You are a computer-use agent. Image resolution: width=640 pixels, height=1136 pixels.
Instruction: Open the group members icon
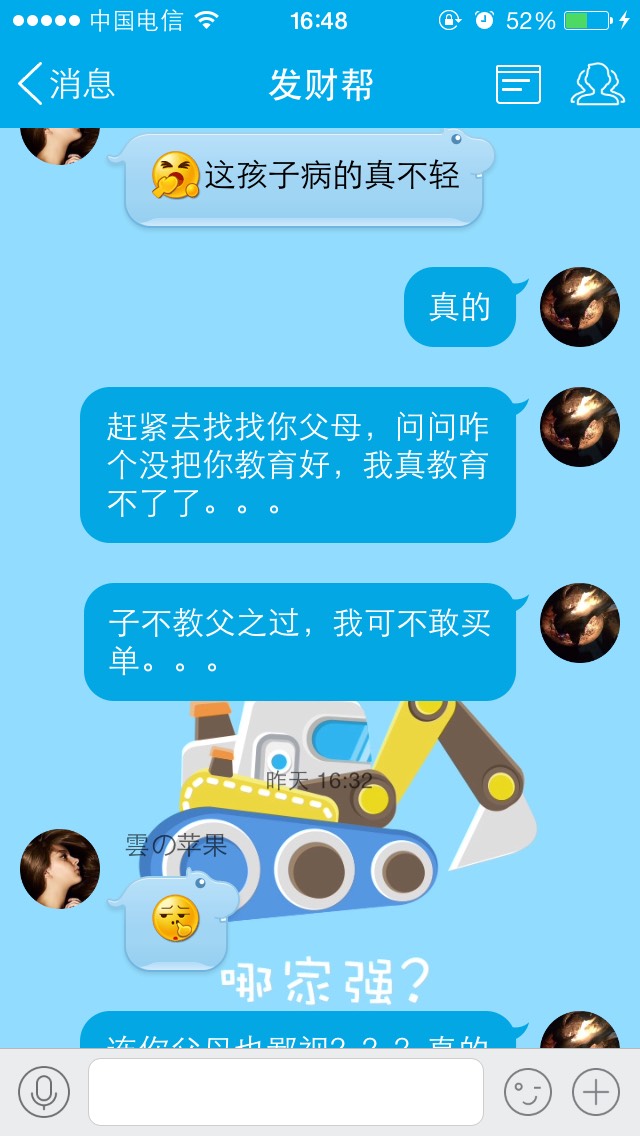click(x=597, y=84)
